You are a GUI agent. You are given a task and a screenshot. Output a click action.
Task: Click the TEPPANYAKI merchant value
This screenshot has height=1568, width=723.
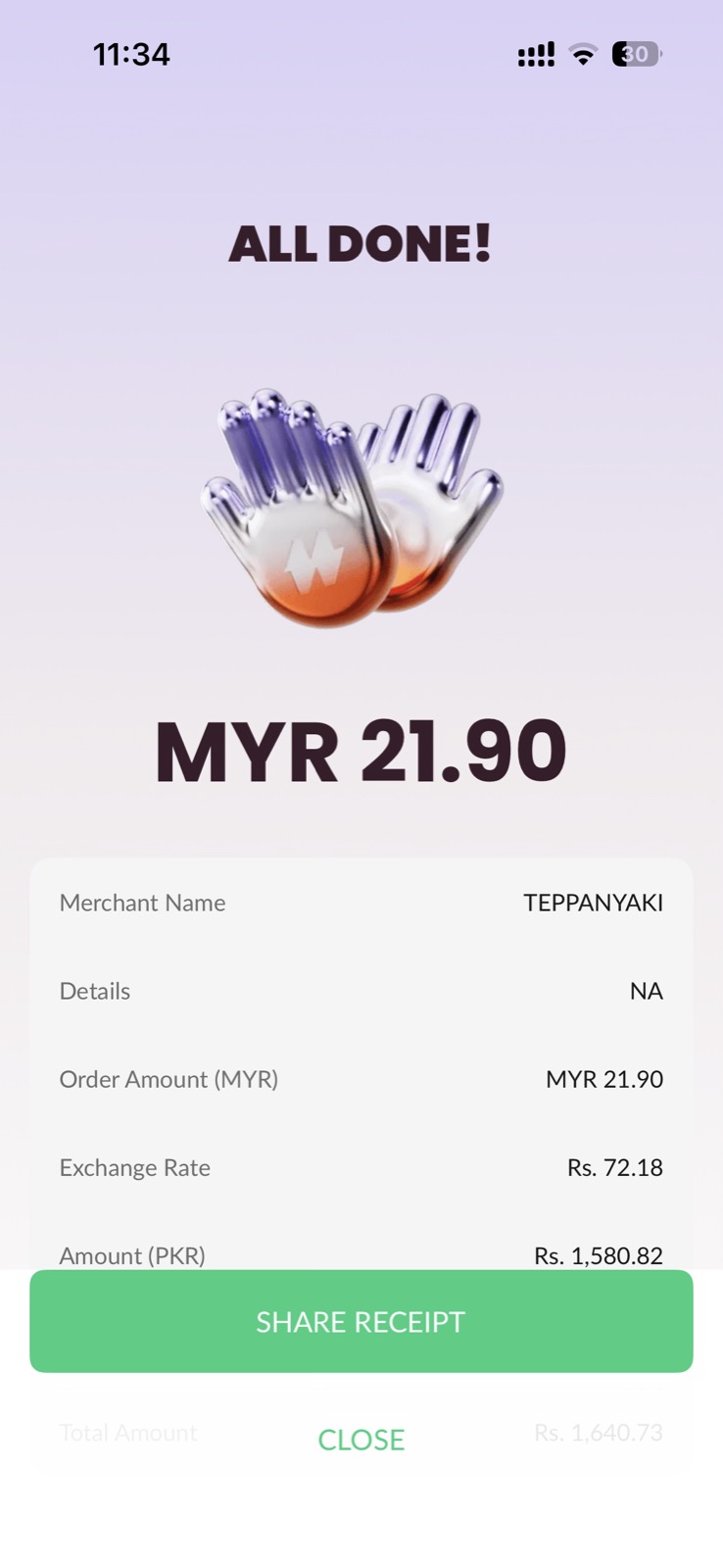pos(594,903)
